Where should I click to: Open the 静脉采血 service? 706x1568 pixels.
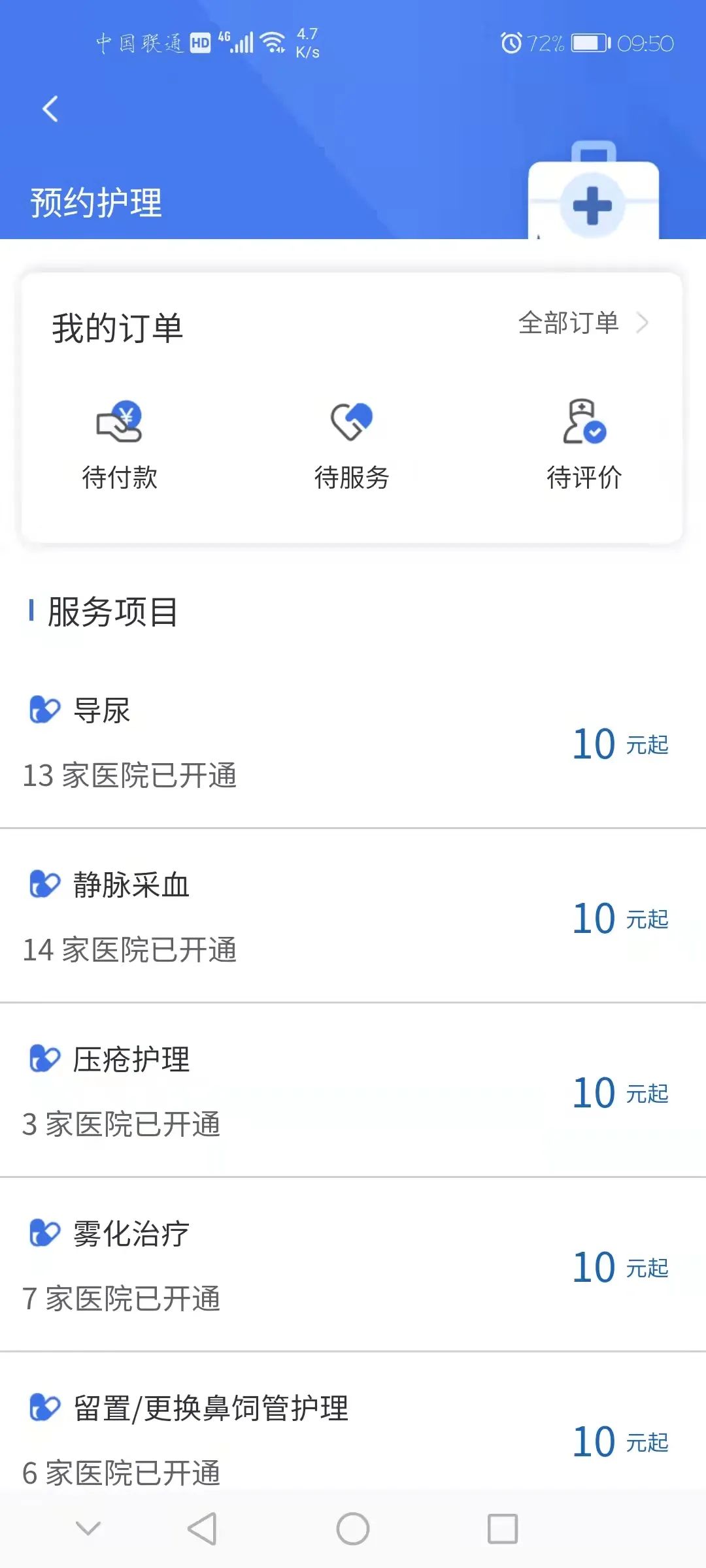point(353,916)
